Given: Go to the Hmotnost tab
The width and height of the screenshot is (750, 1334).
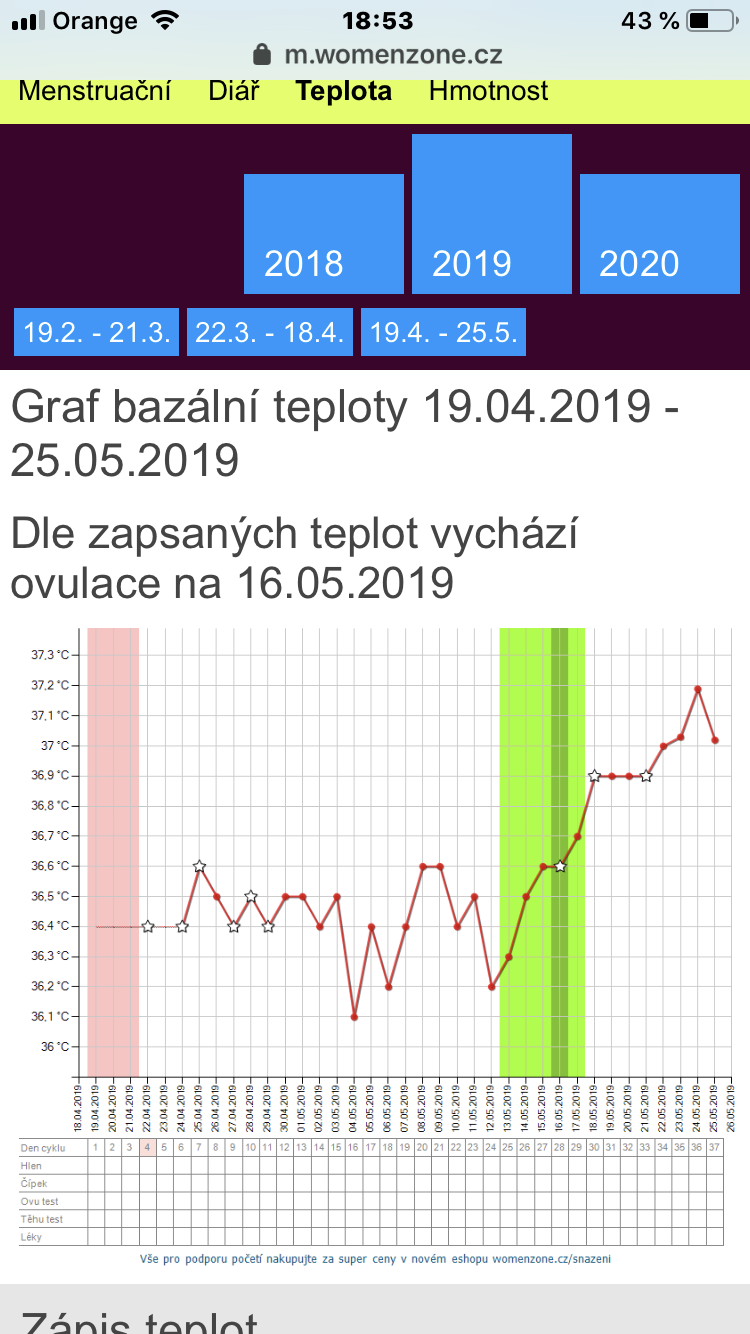Looking at the screenshot, I should click(x=489, y=91).
